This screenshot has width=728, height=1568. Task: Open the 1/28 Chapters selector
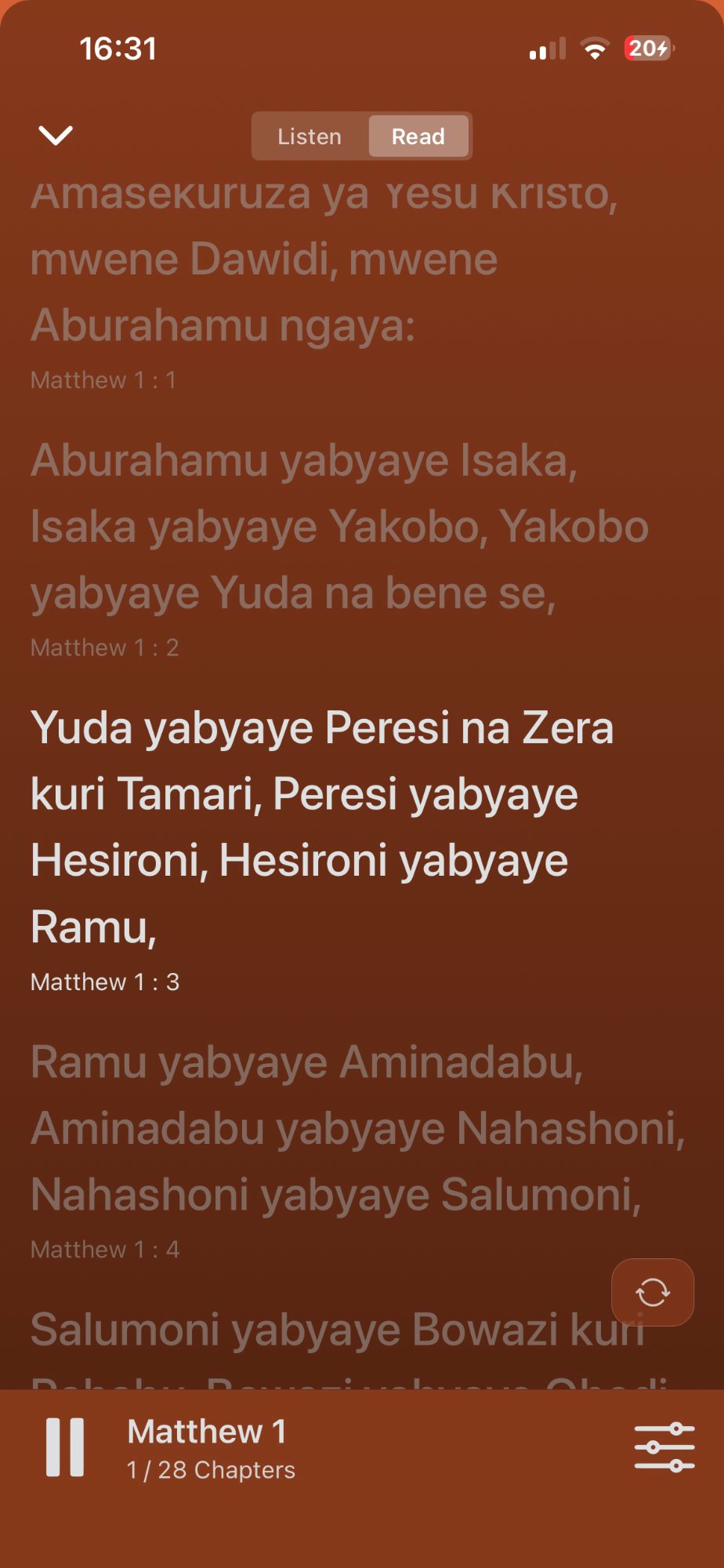[x=210, y=1469]
